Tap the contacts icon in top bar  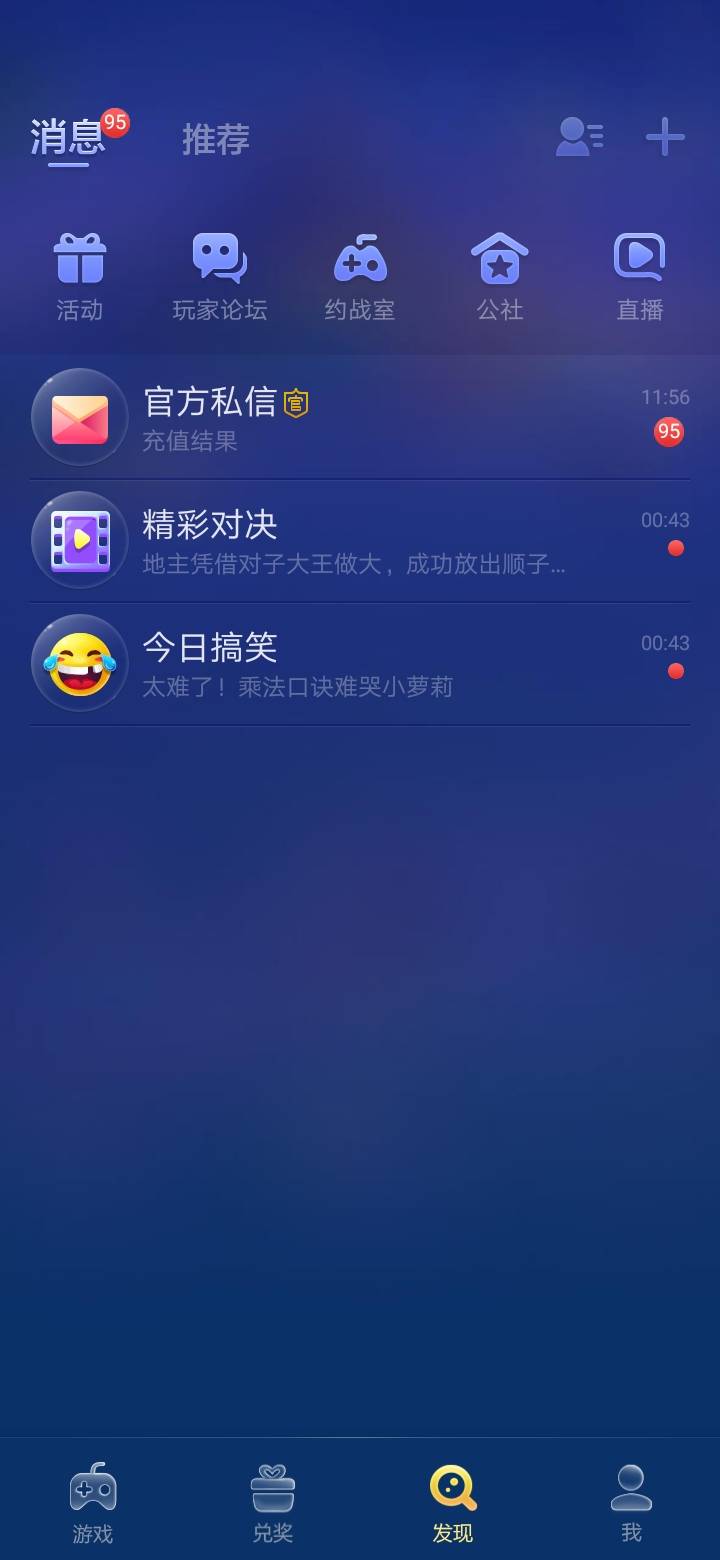(580, 138)
